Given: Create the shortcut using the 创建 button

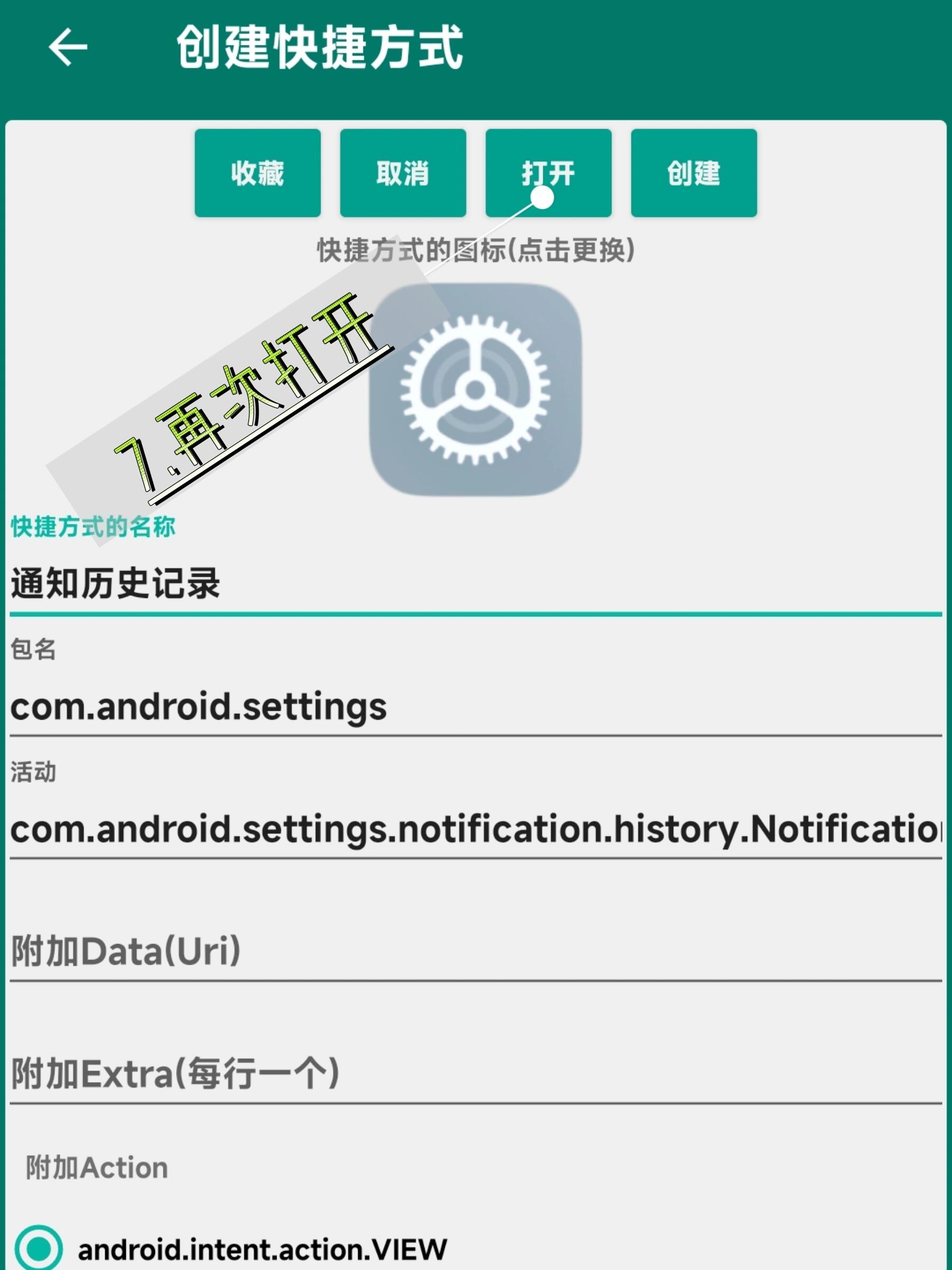Looking at the screenshot, I should (x=694, y=173).
